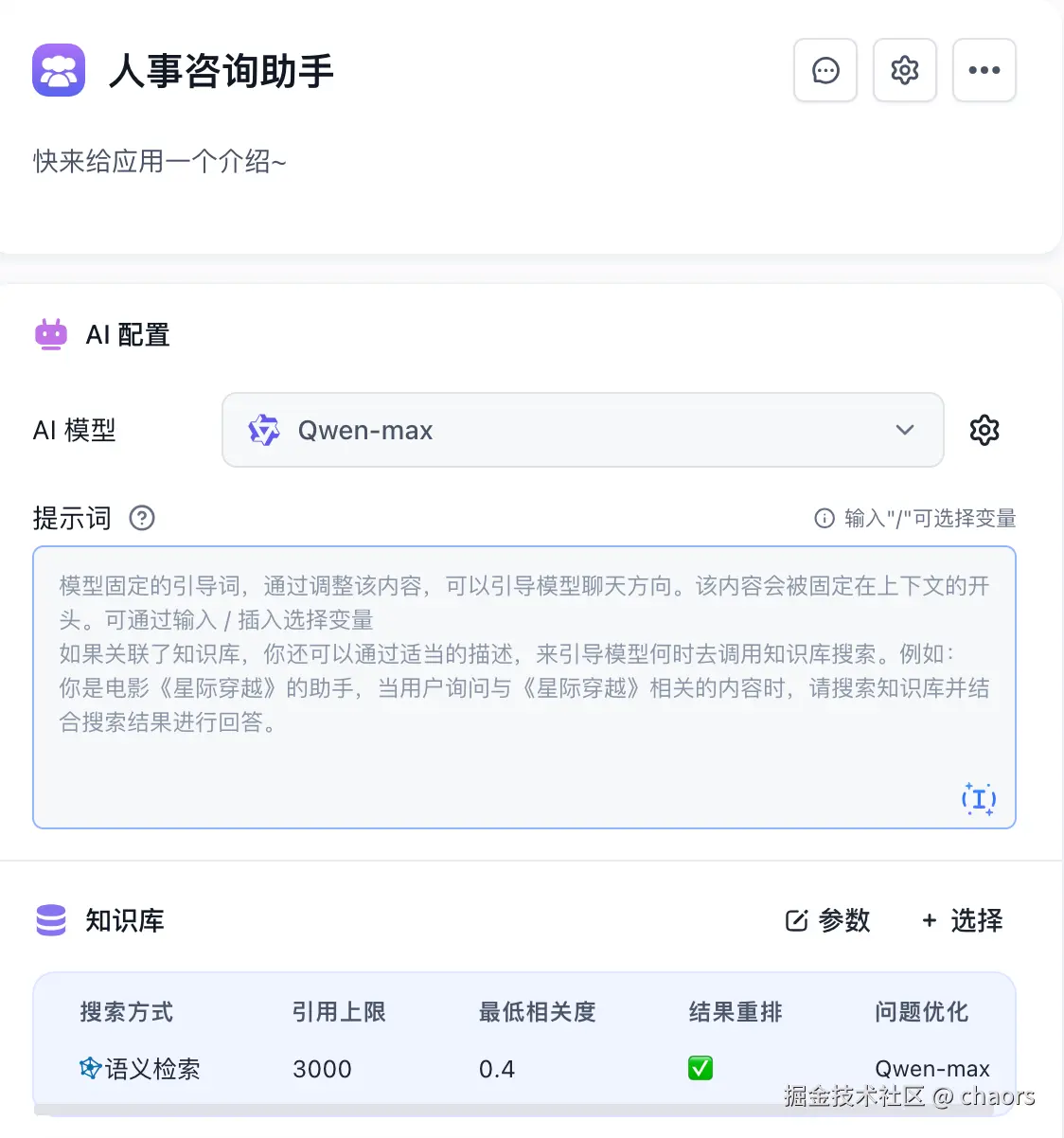1064x1138 pixels.
Task: Open model settings gear beside Qwen-max
Action: pyautogui.click(x=984, y=431)
